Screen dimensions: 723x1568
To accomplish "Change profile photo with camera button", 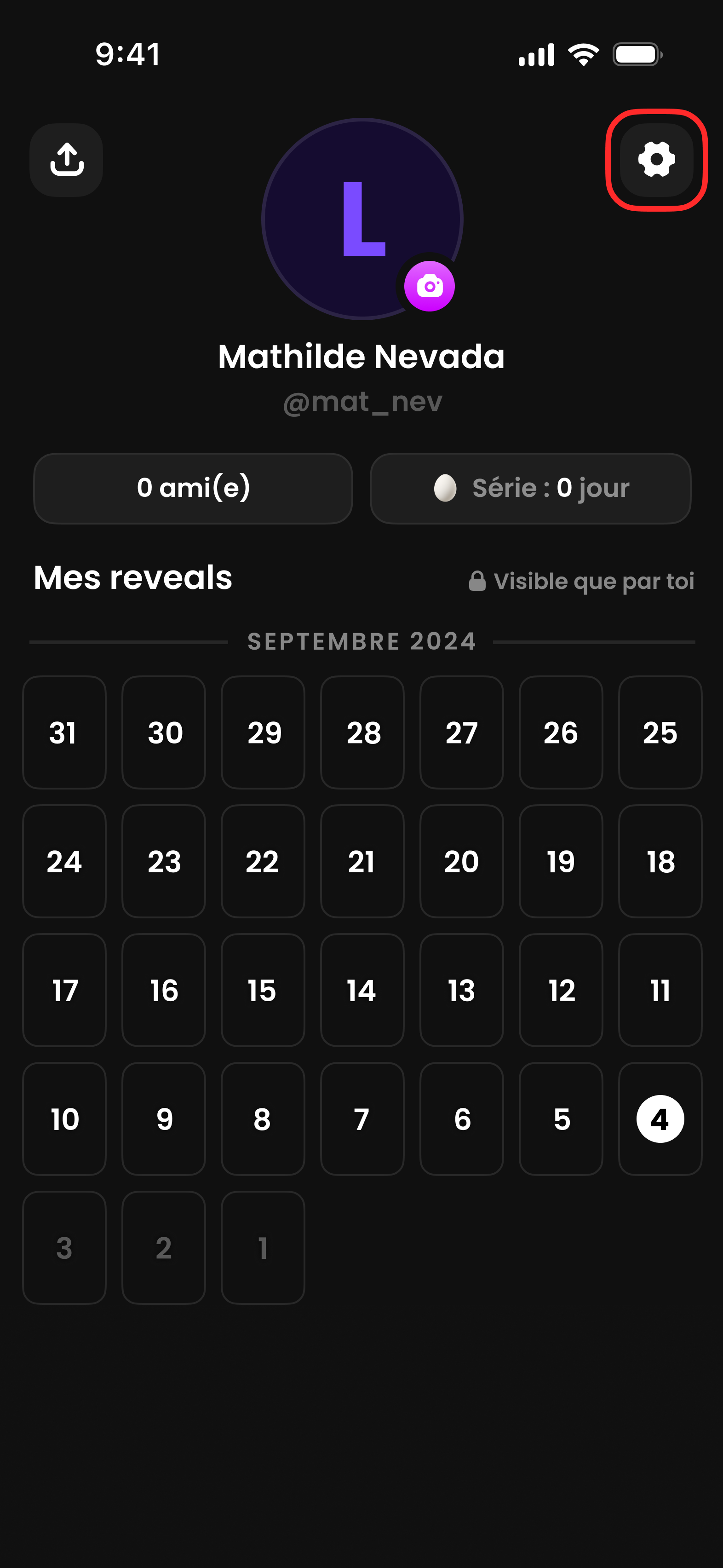I will click(x=430, y=286).
